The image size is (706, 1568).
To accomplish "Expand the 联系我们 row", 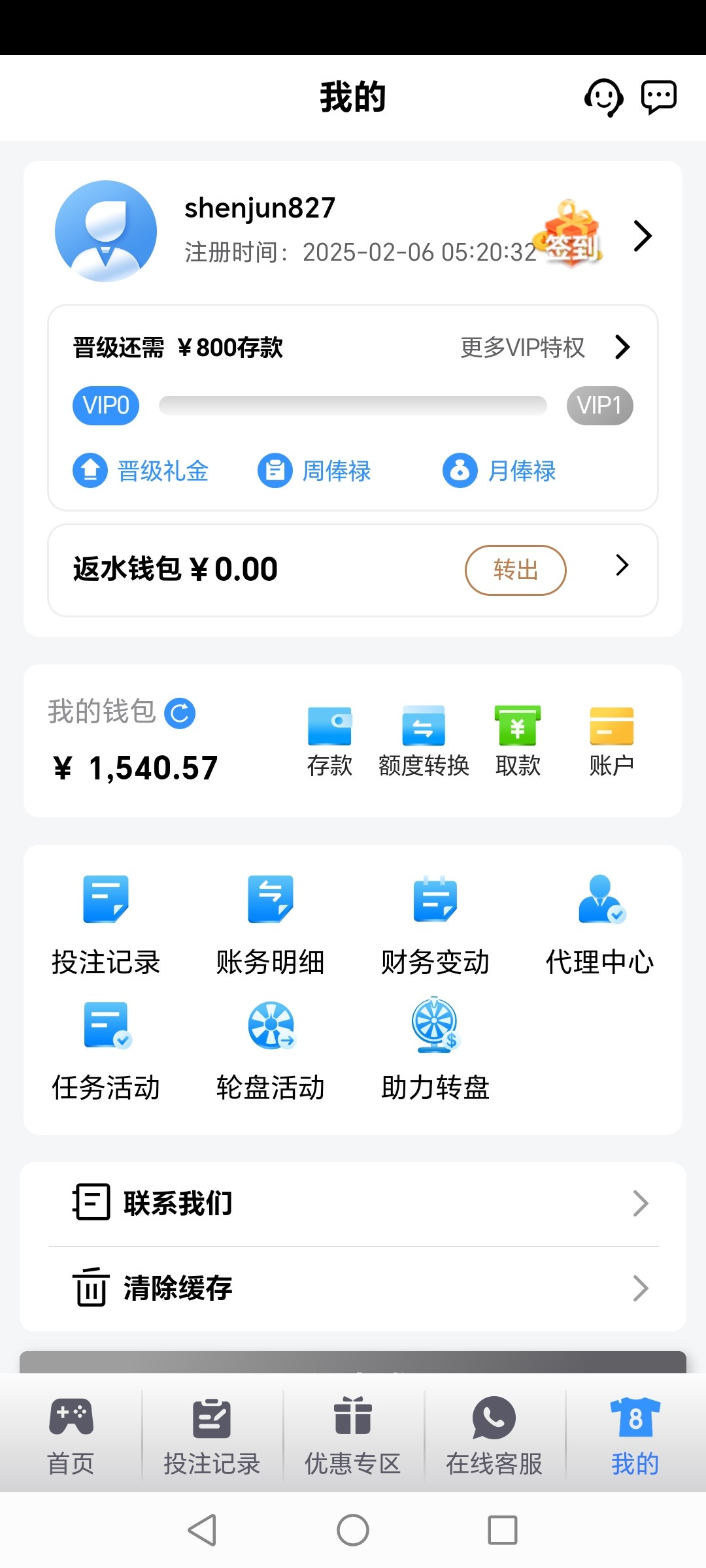I will (353, 1203).
